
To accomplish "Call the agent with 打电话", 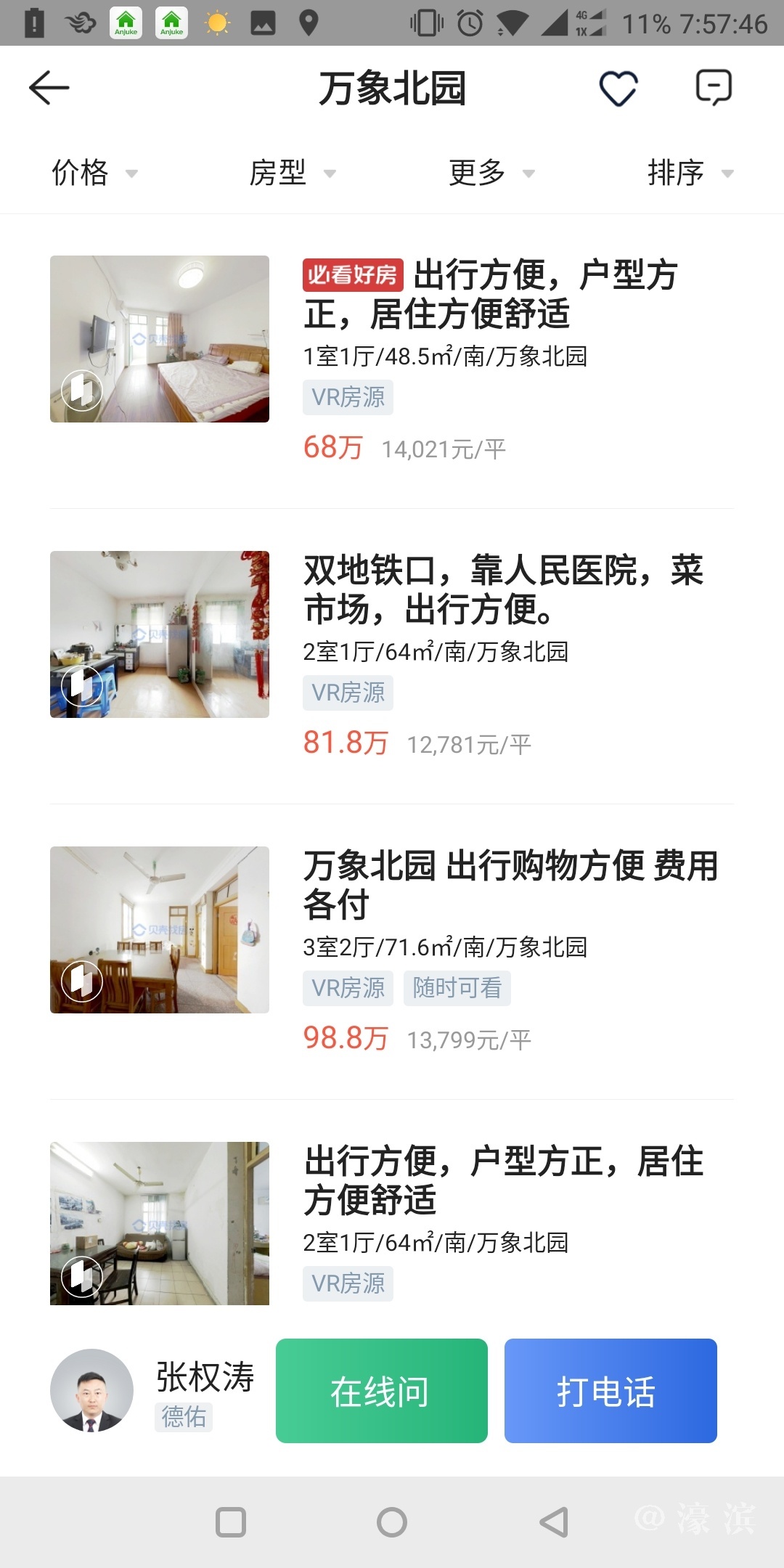I will point(611,1391).
